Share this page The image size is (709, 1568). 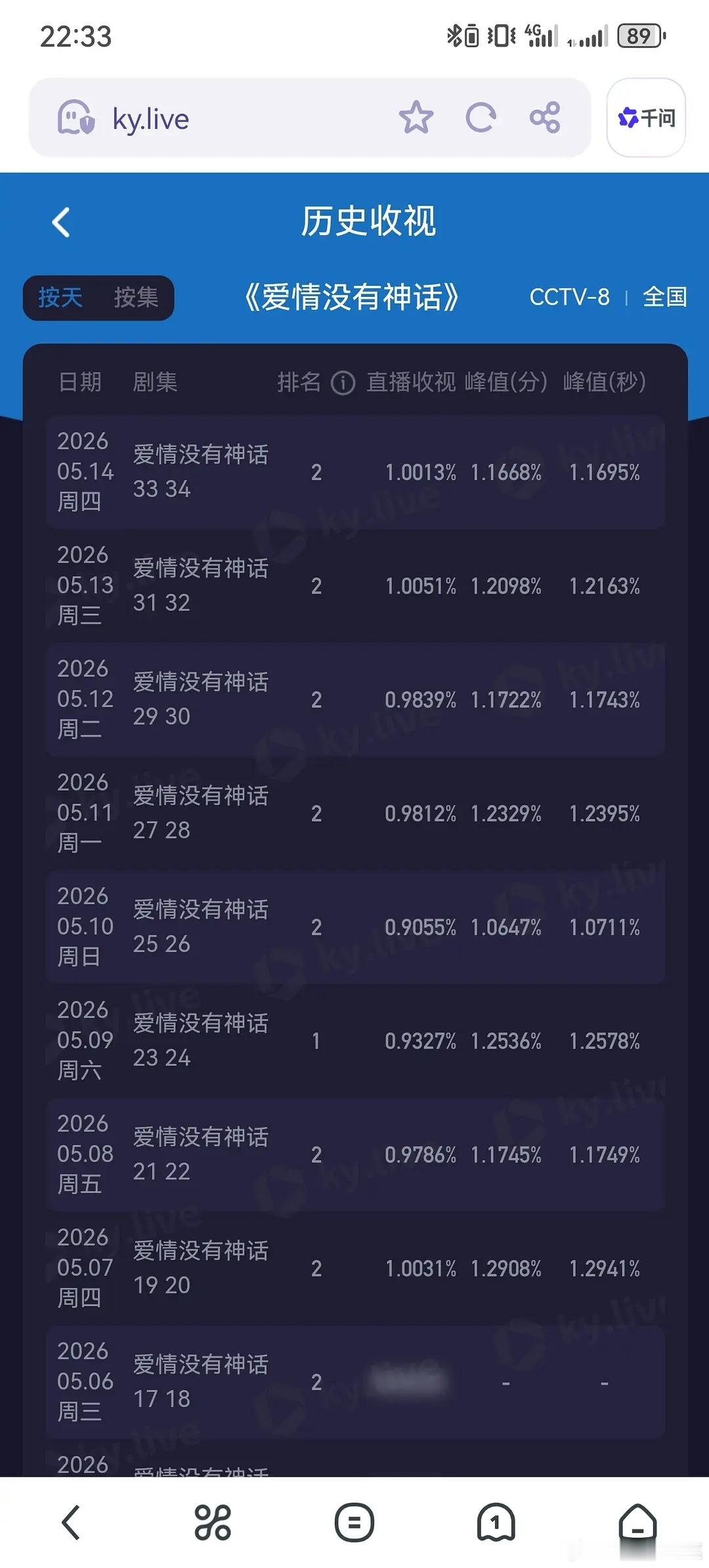coord(545,118)
